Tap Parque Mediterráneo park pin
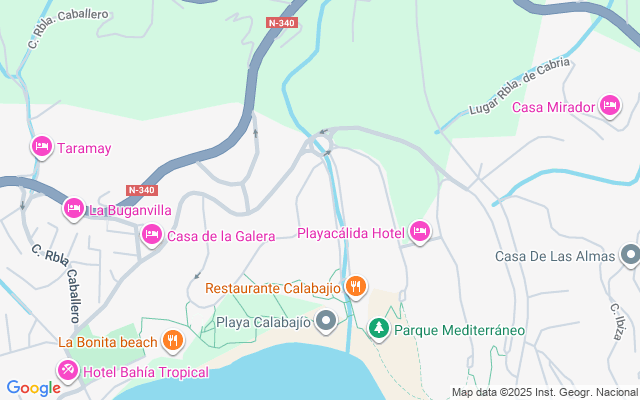 click(x=379, y=328)
